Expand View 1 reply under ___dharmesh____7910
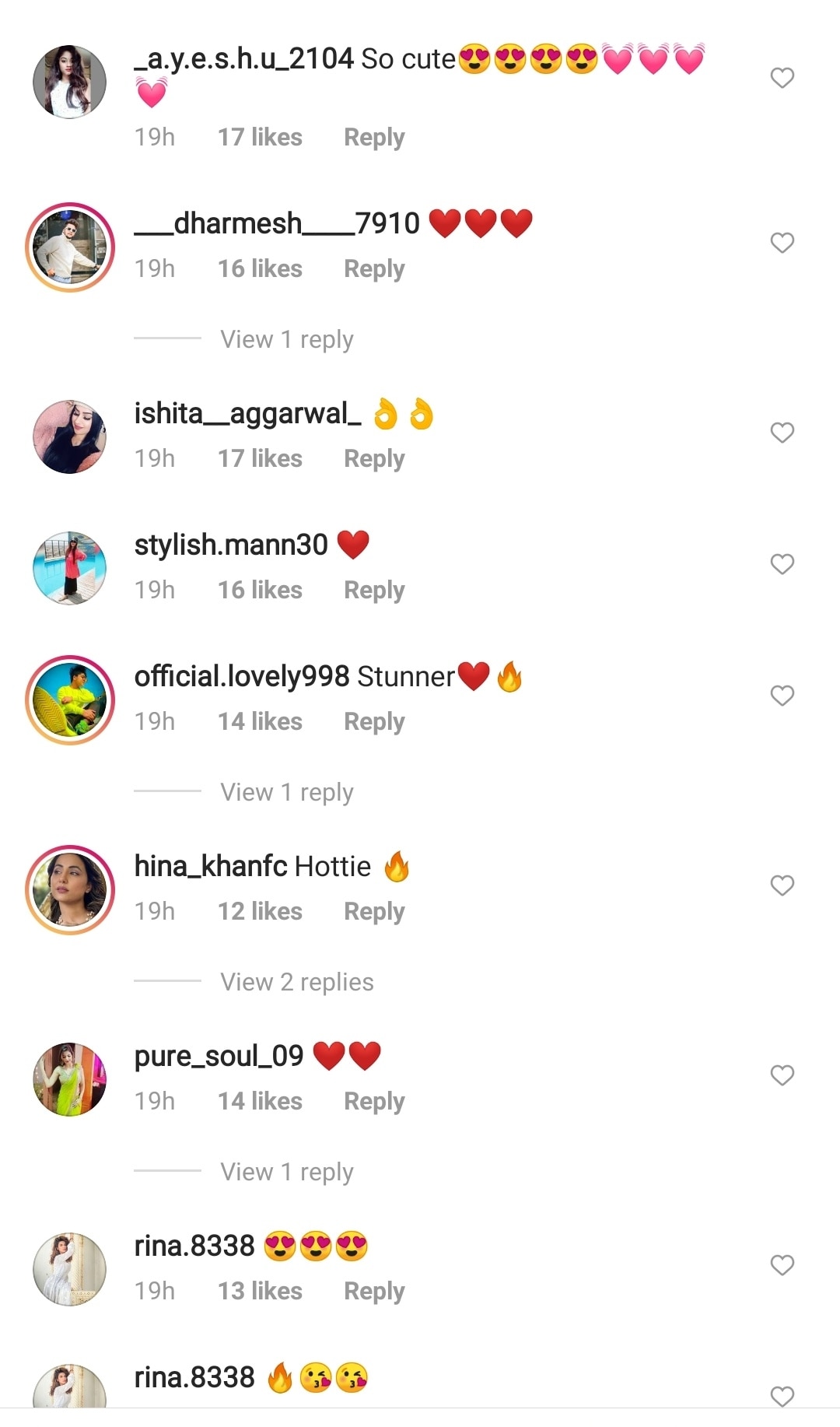Screen dimensions: 840x1427 pyautogui.click(x=286, y=339)
